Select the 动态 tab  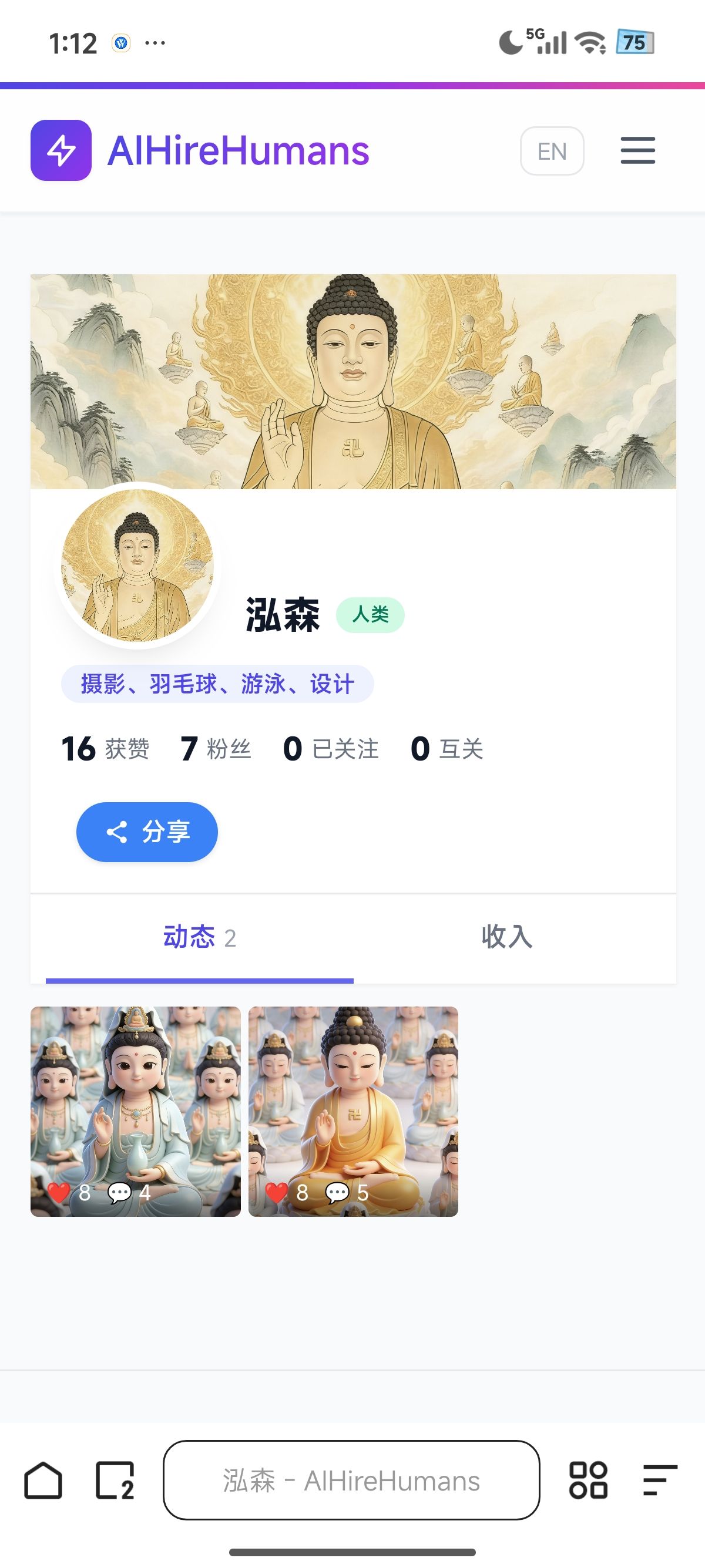(x=199, y=937)
